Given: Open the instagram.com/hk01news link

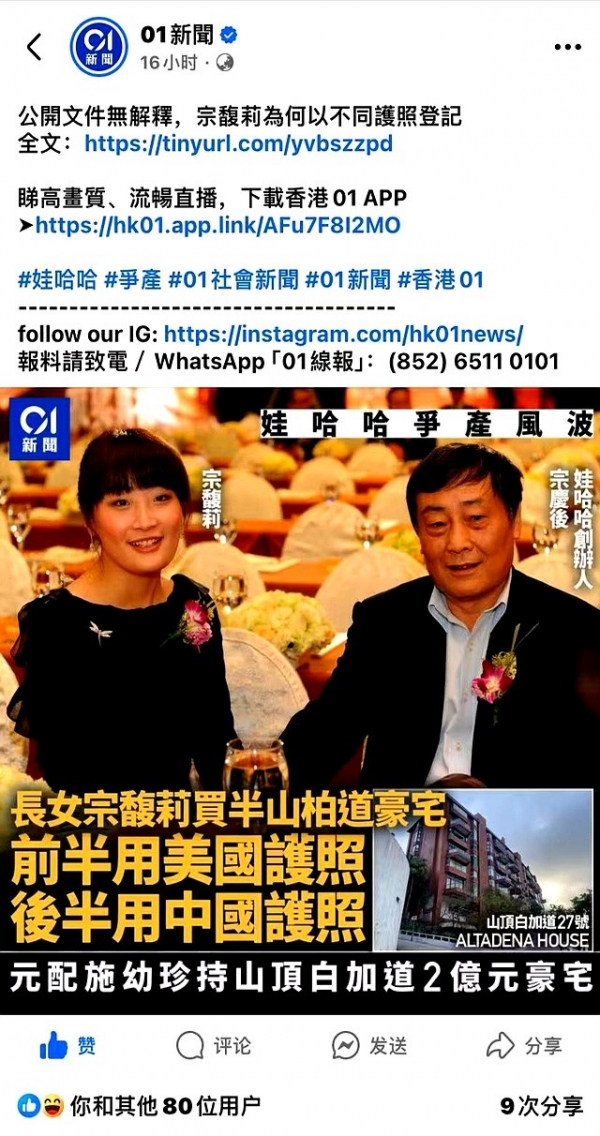Looking at the screenshot, I should tap(343, 334).
